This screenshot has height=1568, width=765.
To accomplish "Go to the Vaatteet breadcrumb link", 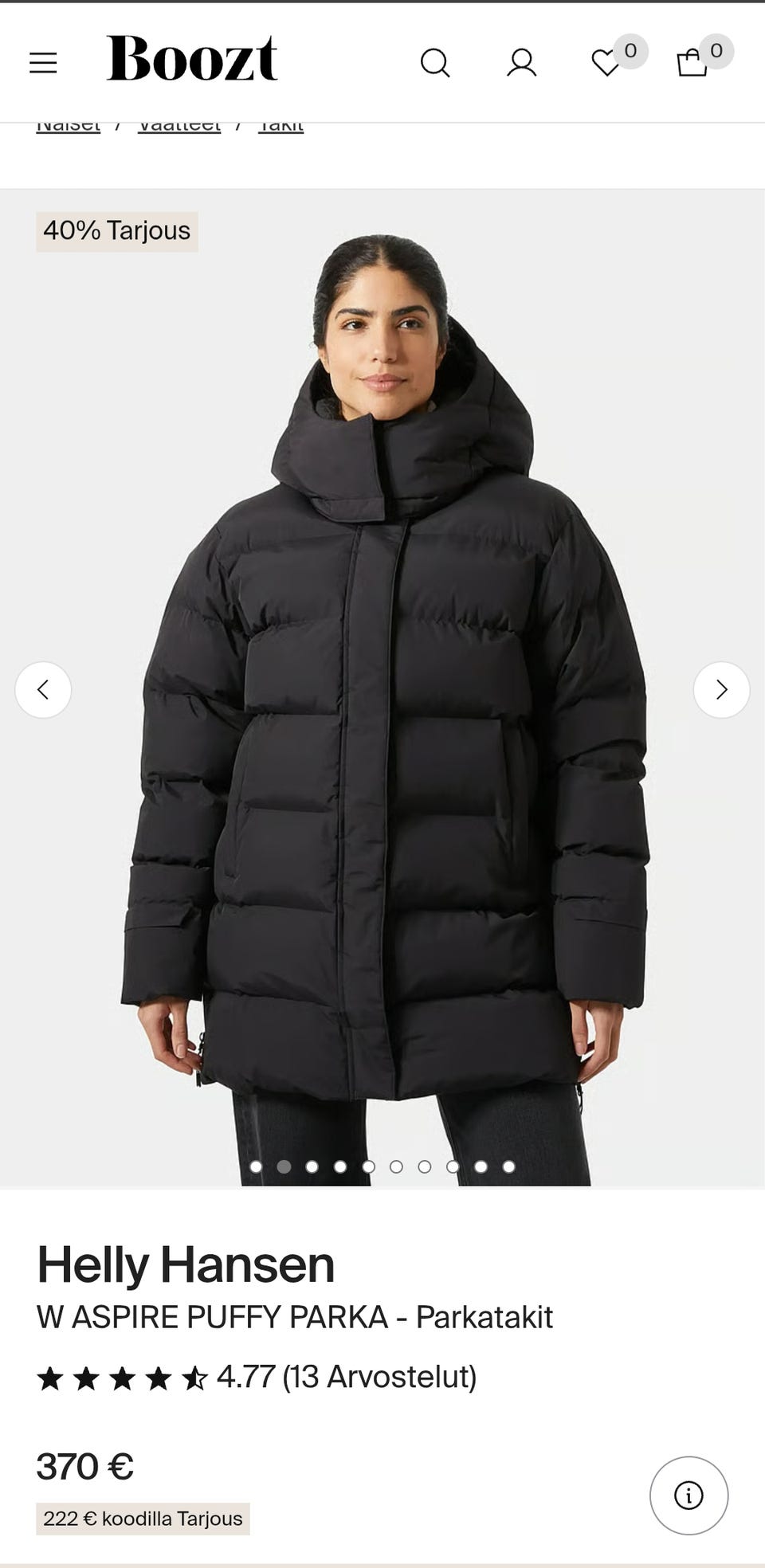I will click(x=178, y=126).
